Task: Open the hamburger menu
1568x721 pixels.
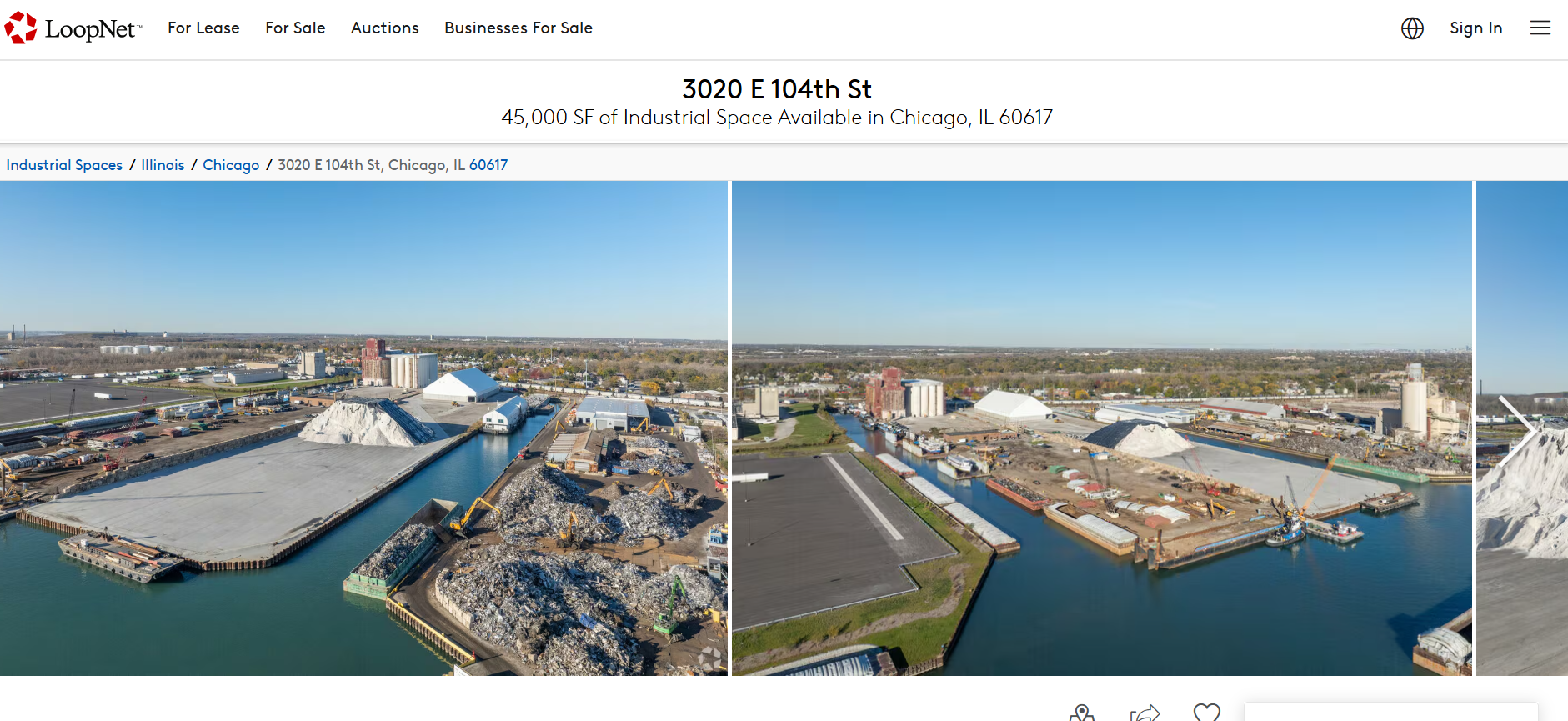Action: pyautogui.click(x=1540, y=28)
